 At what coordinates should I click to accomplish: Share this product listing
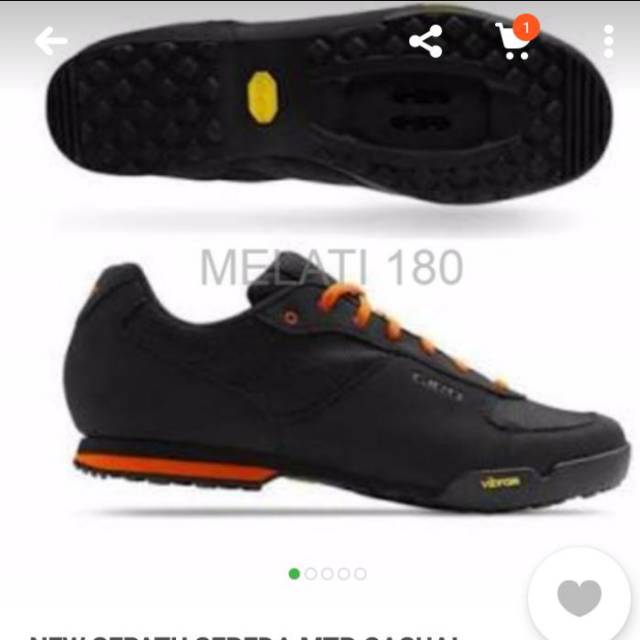pyautogui.click(x=426, y=41)
